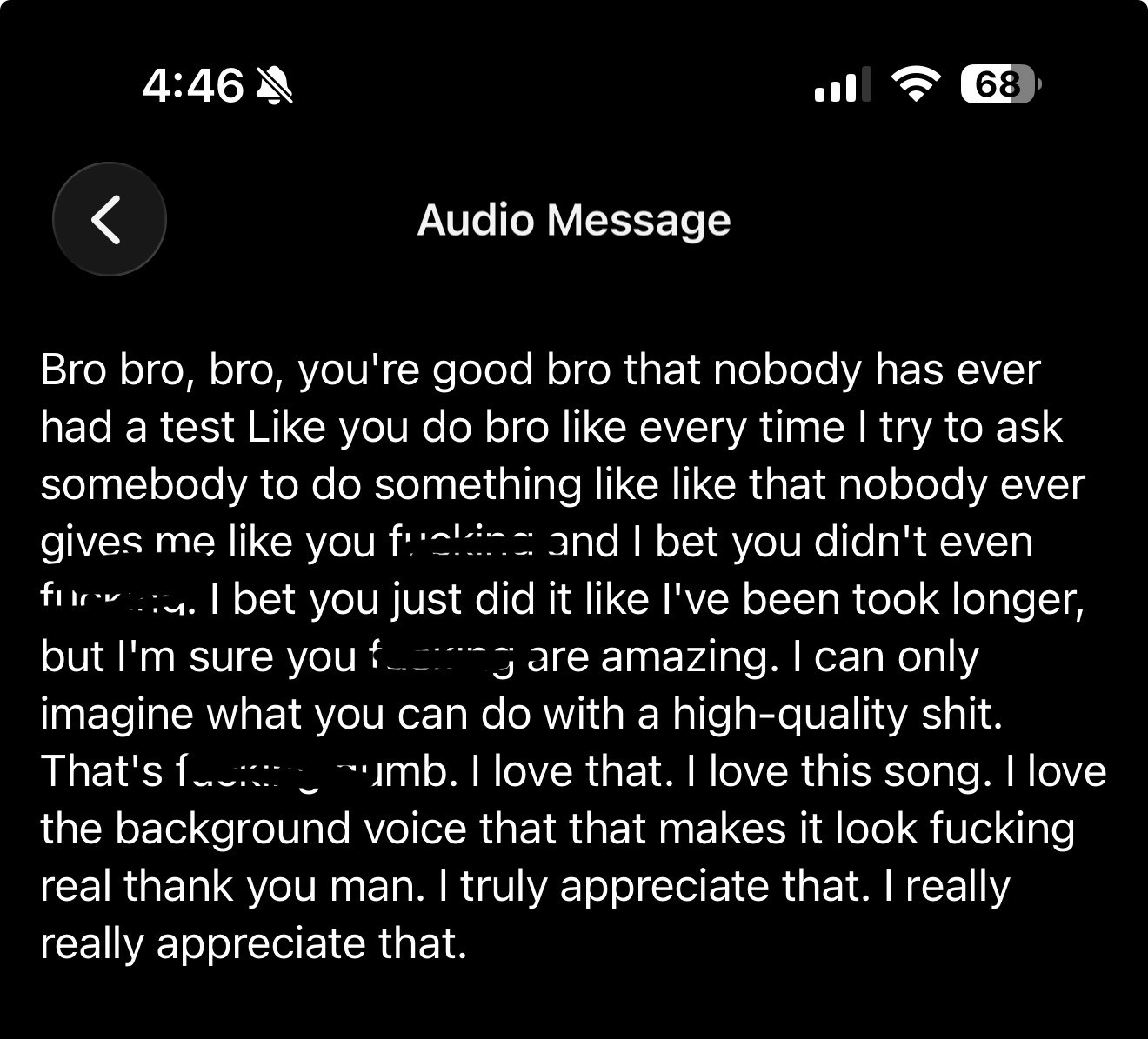
Task: Go back from the Audio Message screen
Action: click(x=109, y=219)
